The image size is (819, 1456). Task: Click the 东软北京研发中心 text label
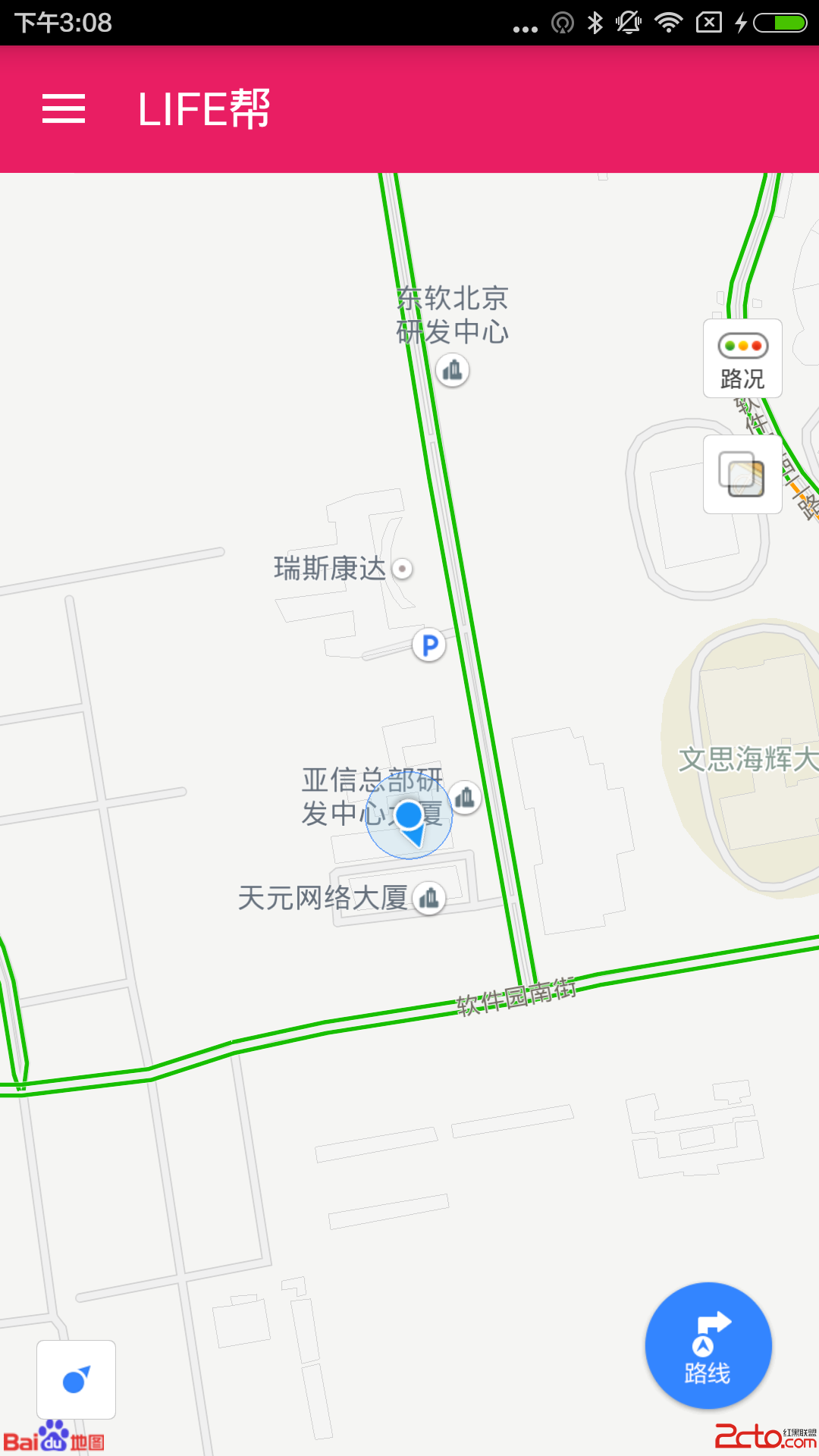[453, 315]
